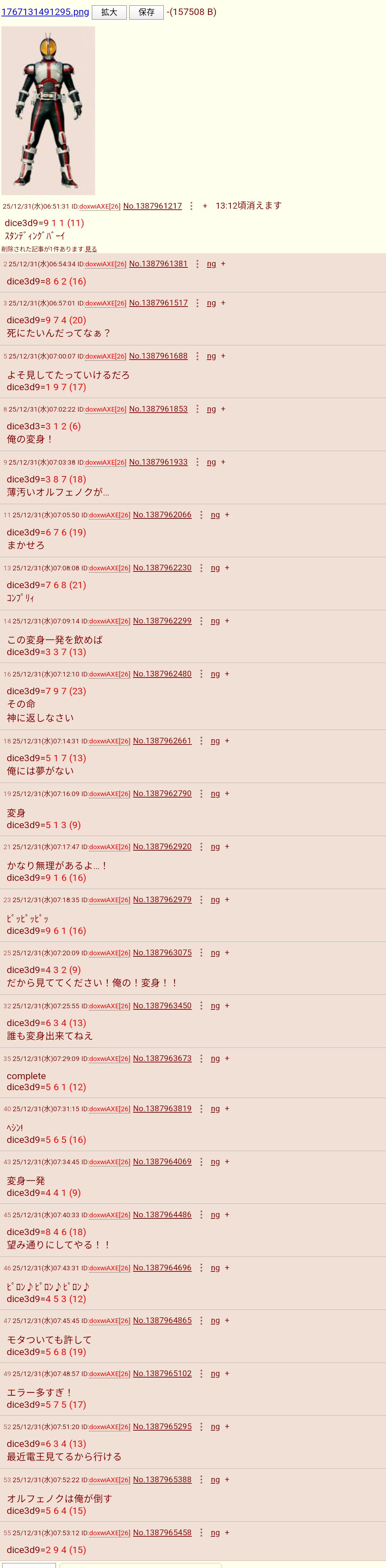Open the Kamen Rider image thumbnail

48,110
